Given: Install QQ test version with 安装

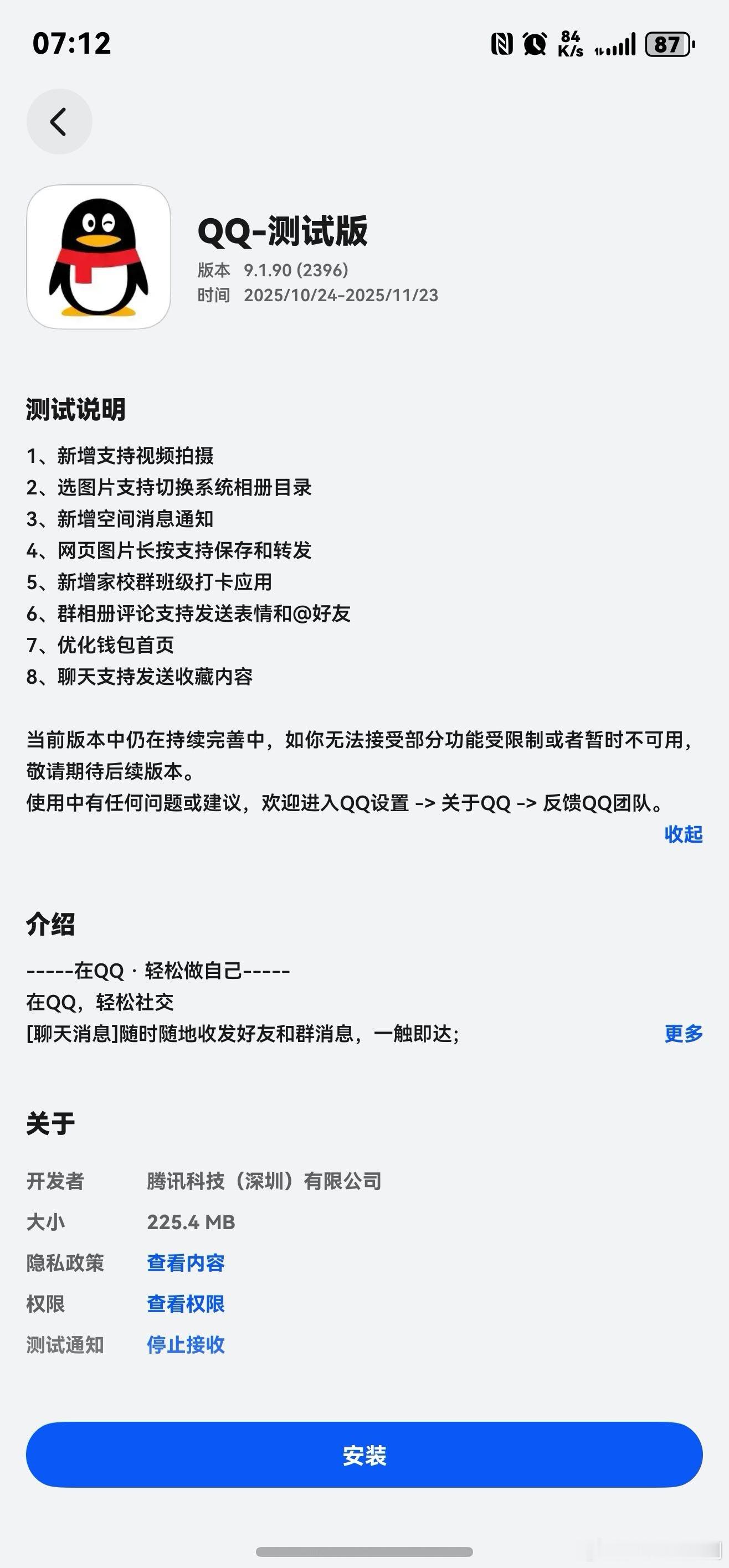Looking at the screenshot, I should 364,1456.
